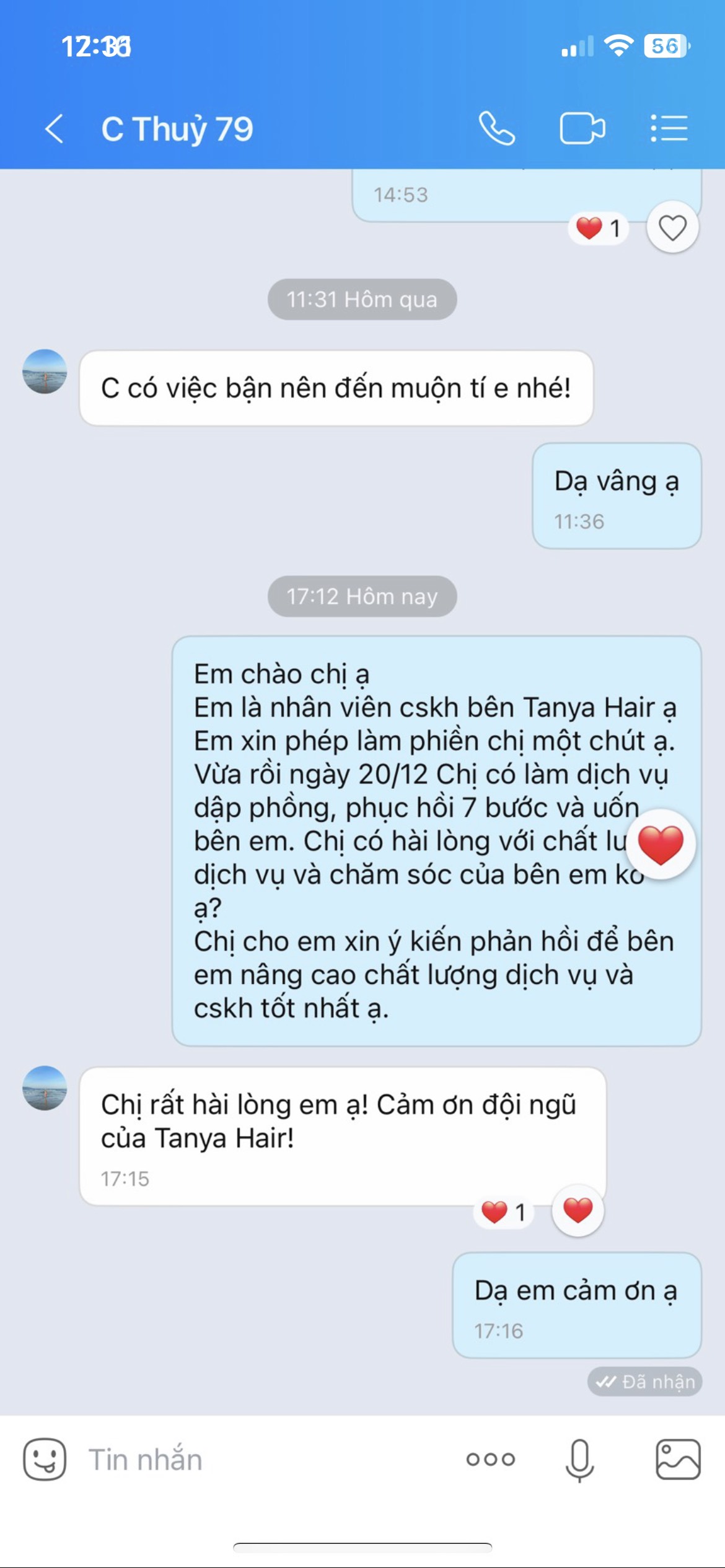Tap the microphone to record voice

click(580, 1460)
